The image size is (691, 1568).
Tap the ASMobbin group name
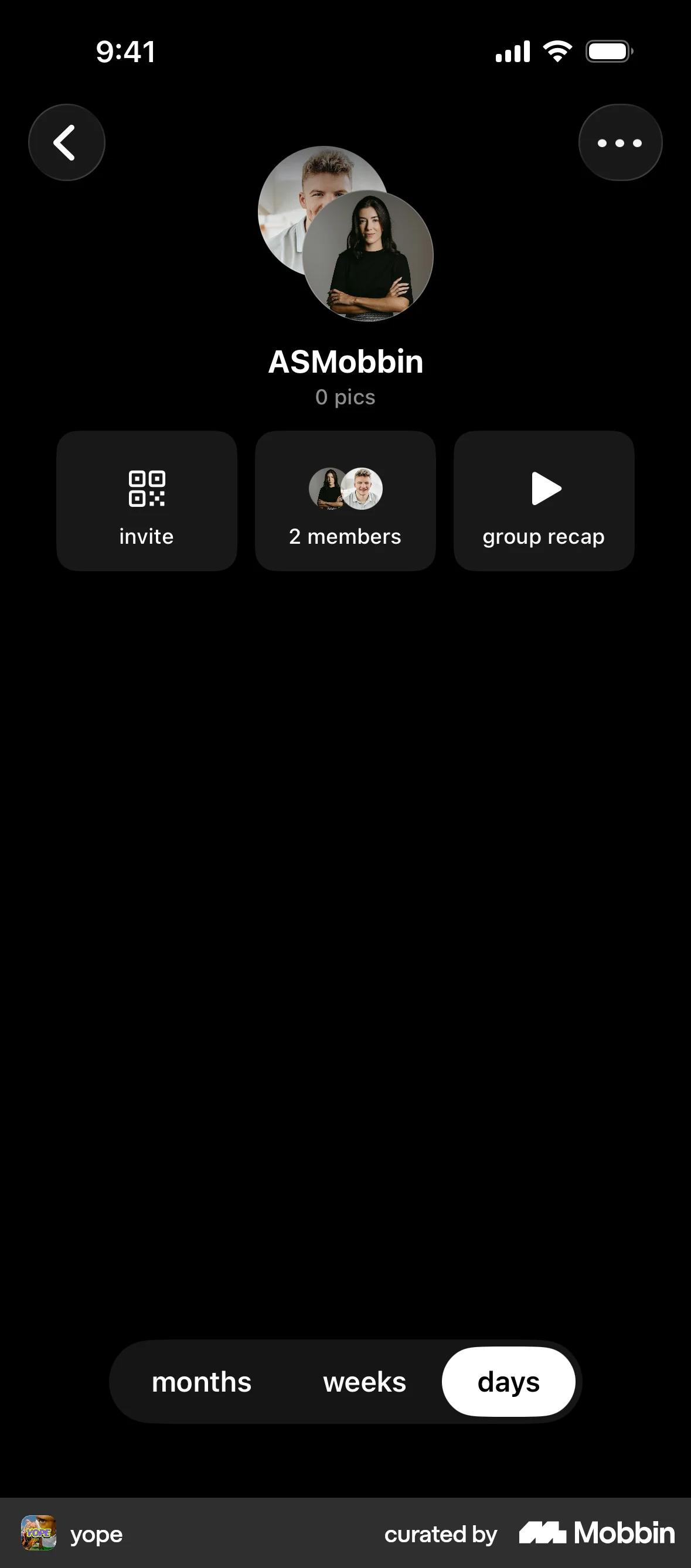point(345,360)
